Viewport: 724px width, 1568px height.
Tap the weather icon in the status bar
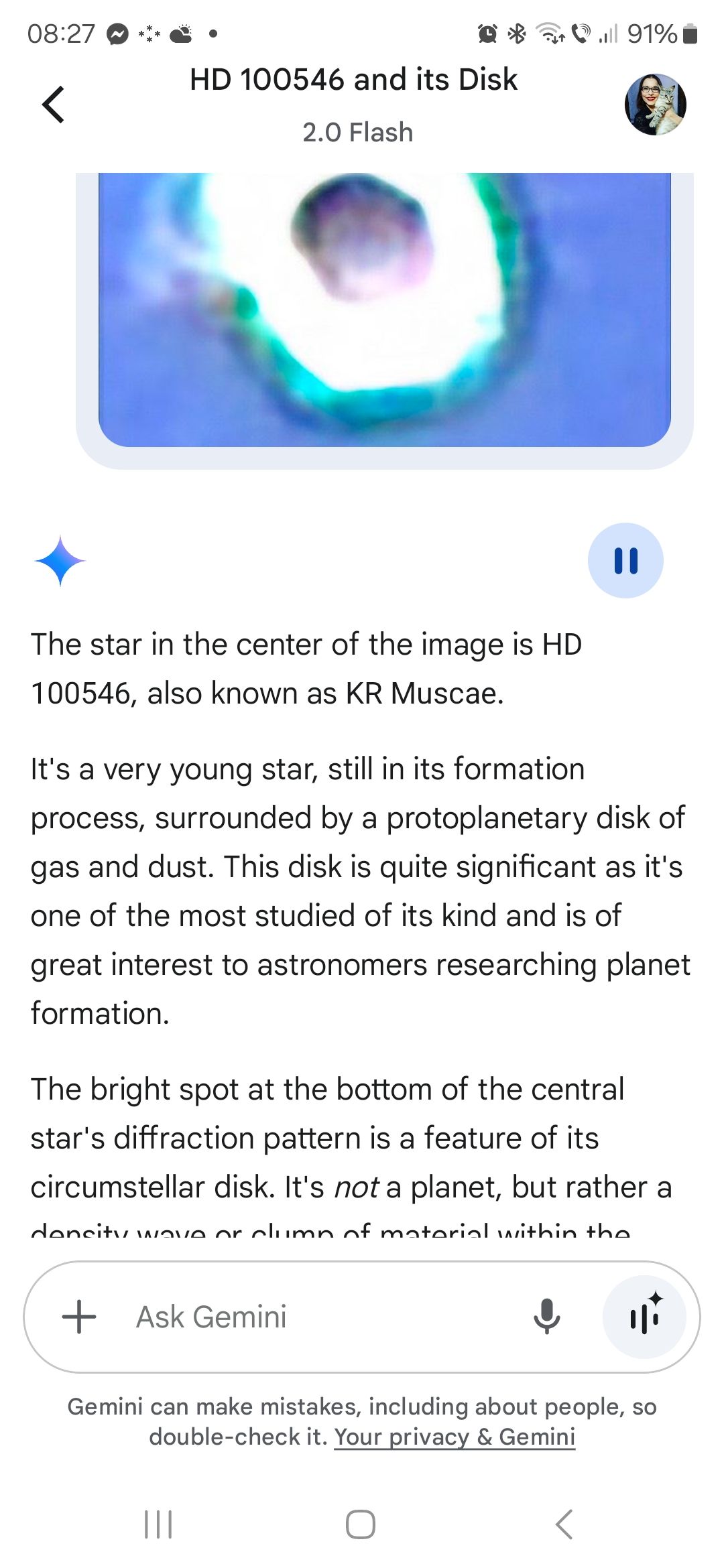(x=180, y=34)
